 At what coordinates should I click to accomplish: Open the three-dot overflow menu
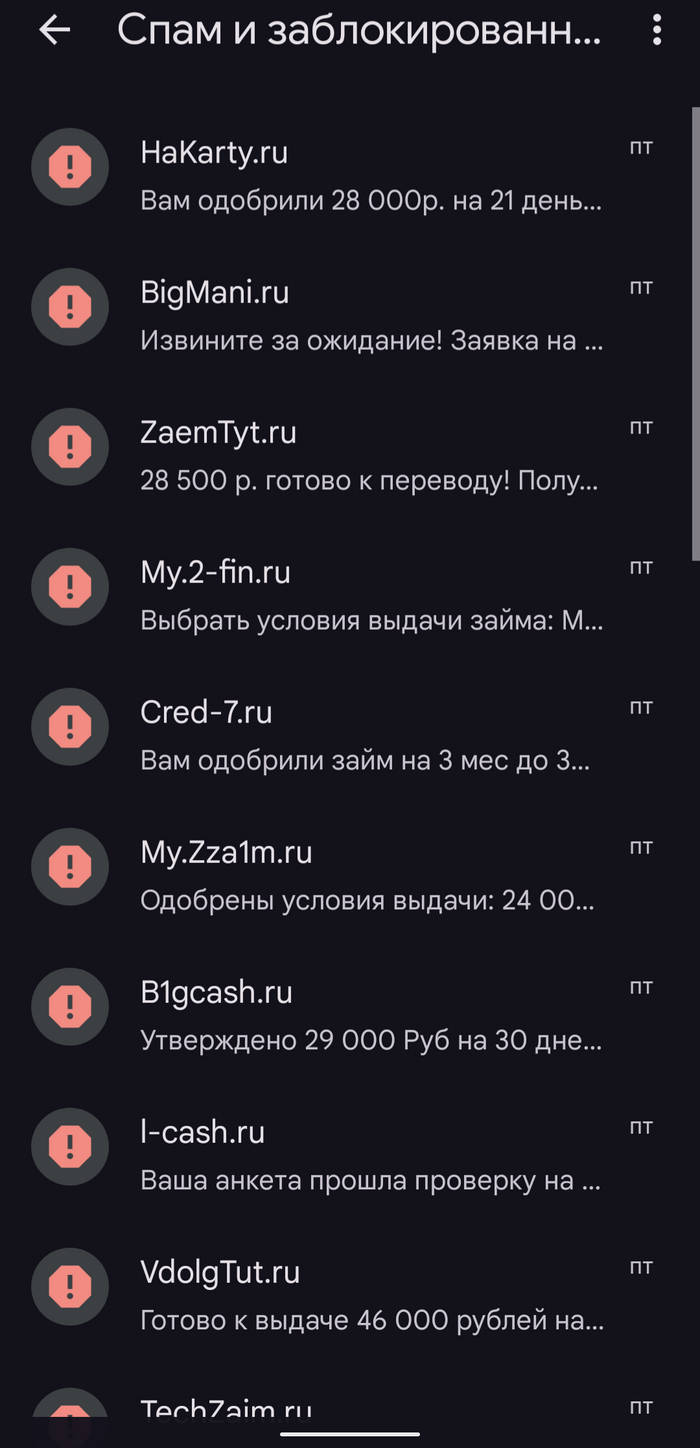(656, 31)
